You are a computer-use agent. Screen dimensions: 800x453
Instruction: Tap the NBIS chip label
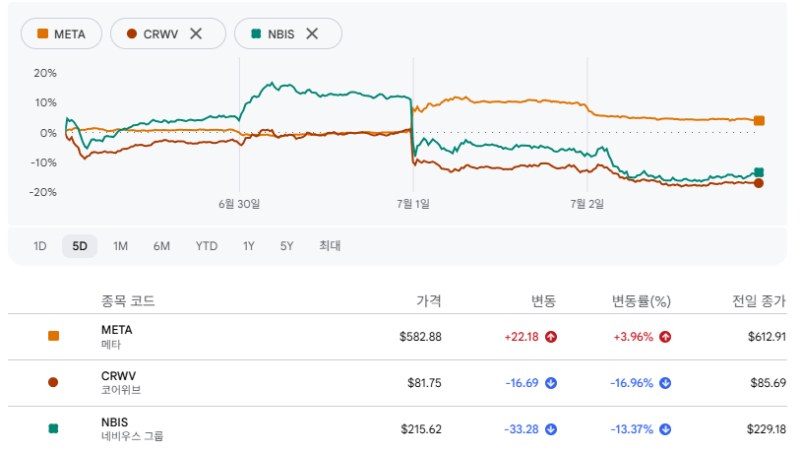click(281, 34)
